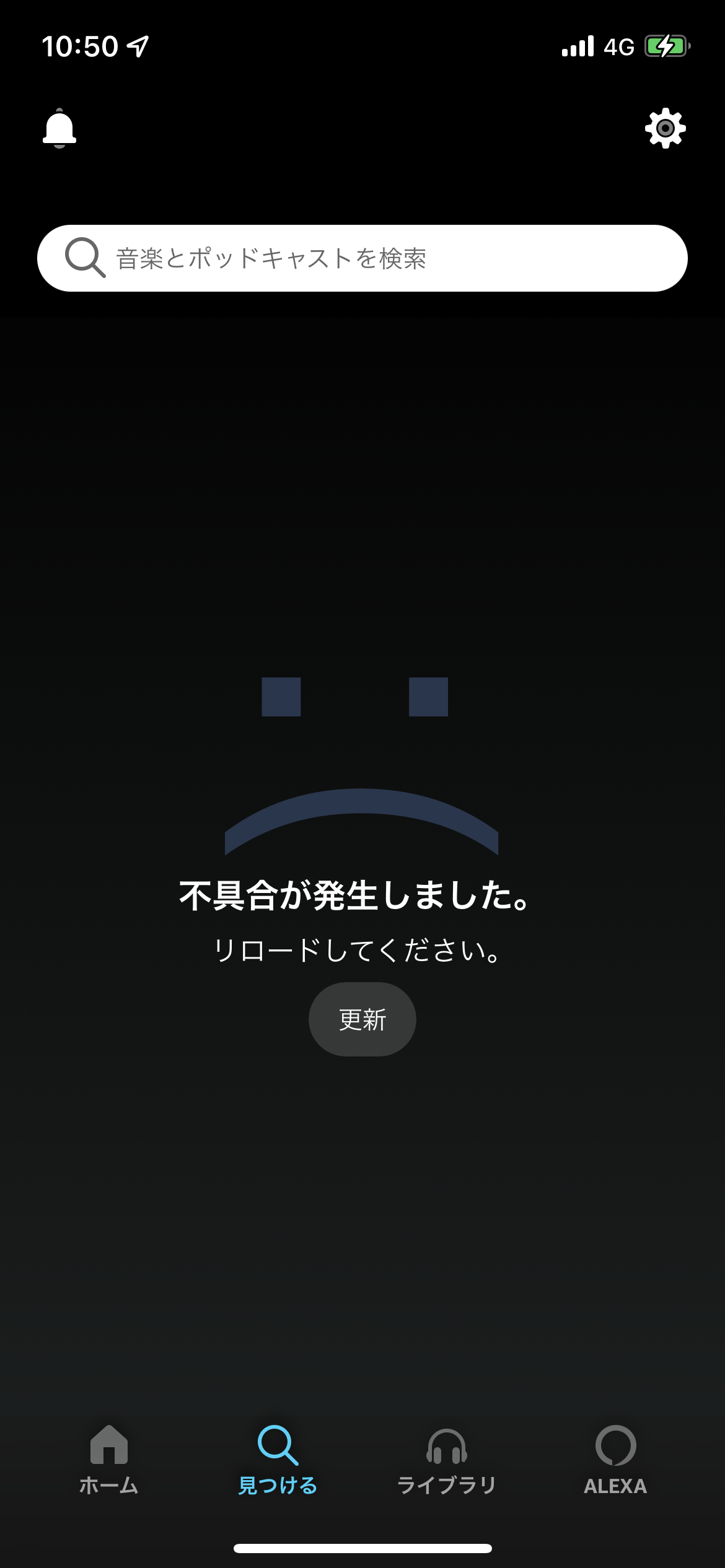Open the settings gear icon

666,129
